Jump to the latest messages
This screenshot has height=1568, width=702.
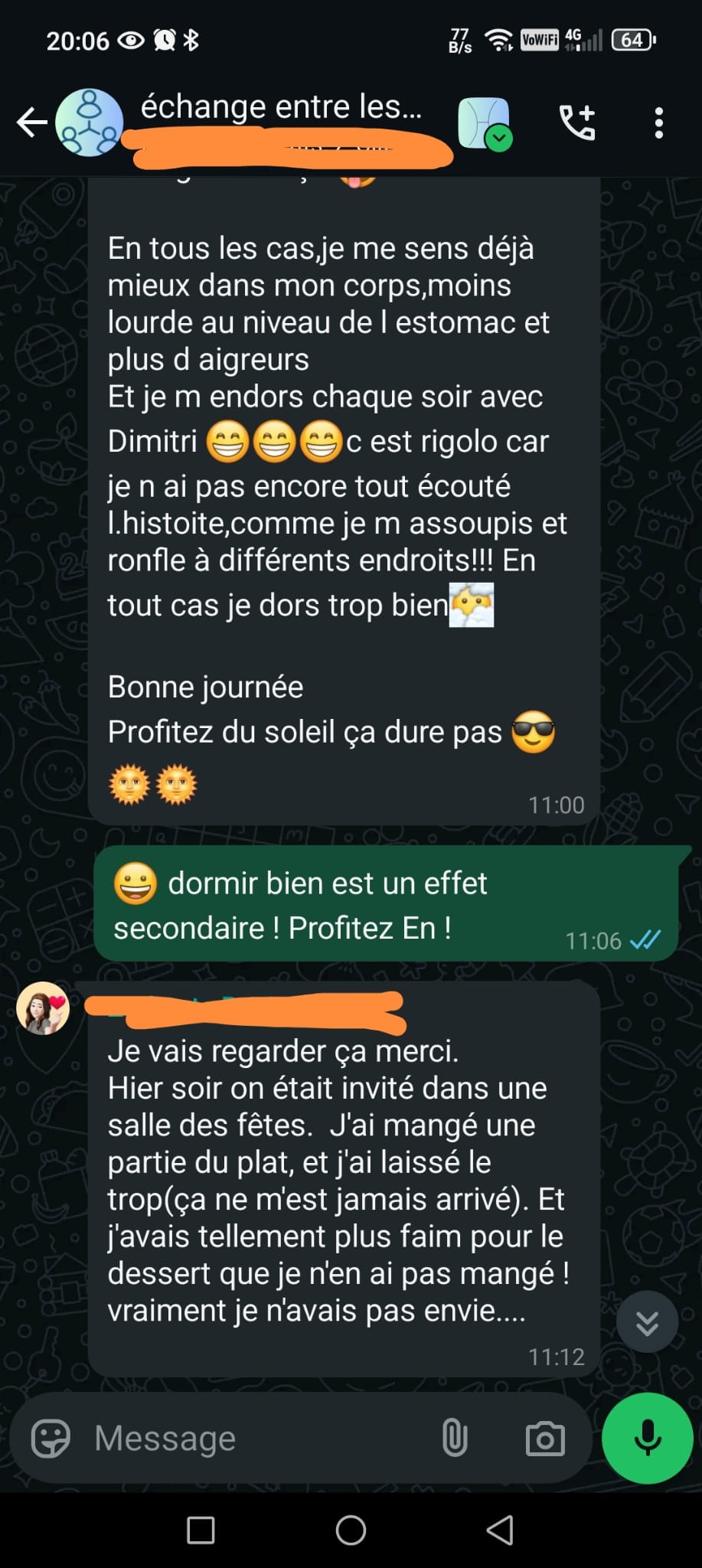click(x=647, y=1322)
